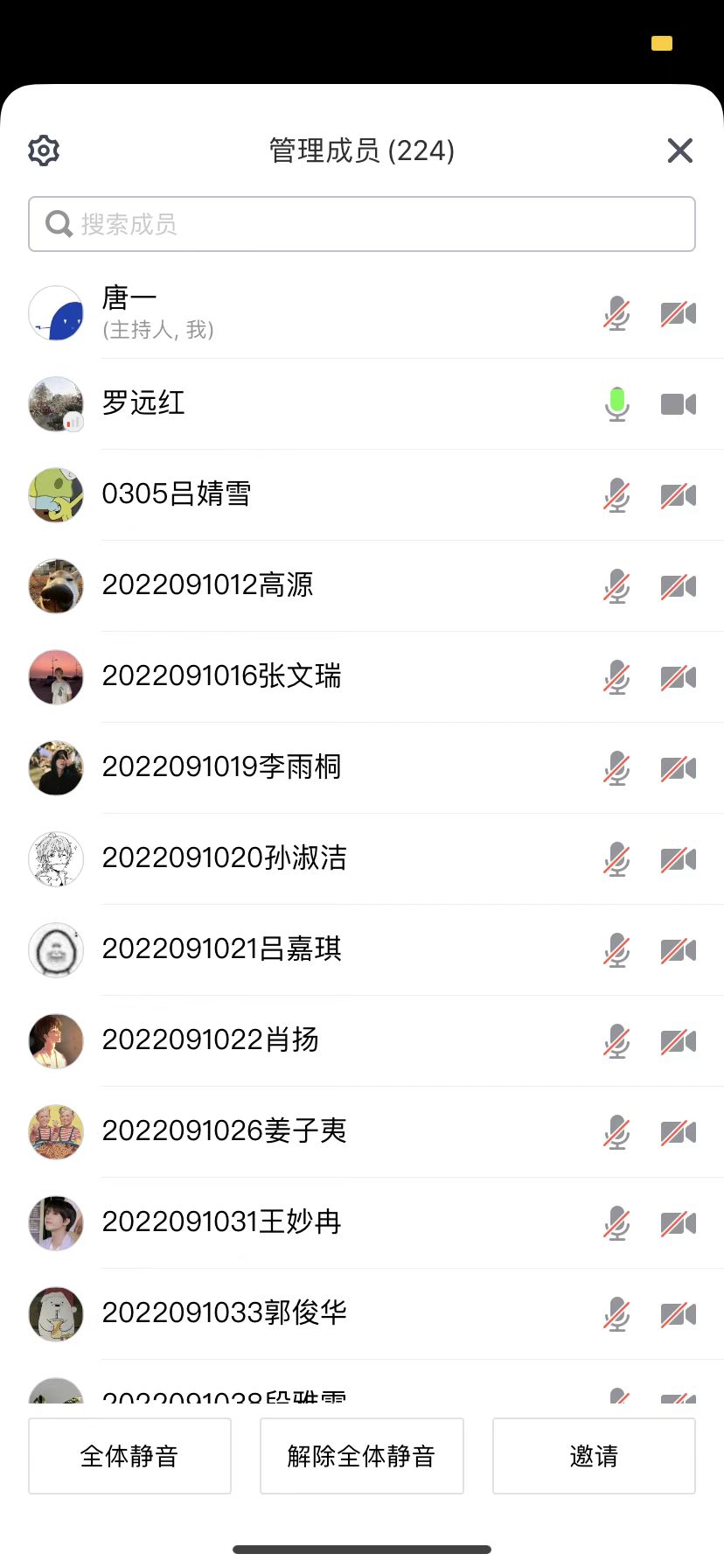This screenshot has width=724, height=1568.
Task: Tap camera icon for 2022091019李雨桐
Action: [678, 768]
